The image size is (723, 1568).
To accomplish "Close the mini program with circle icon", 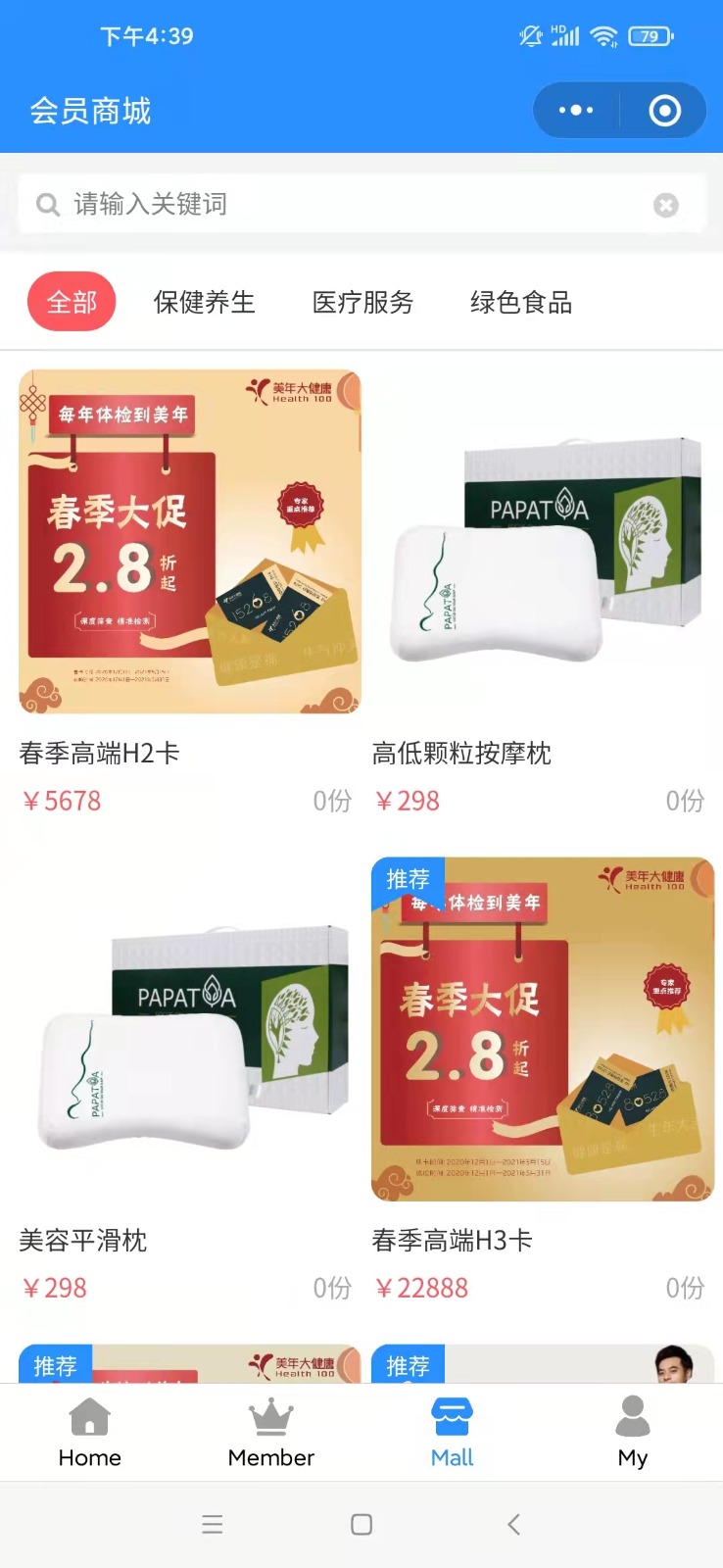I will point(665,111).
